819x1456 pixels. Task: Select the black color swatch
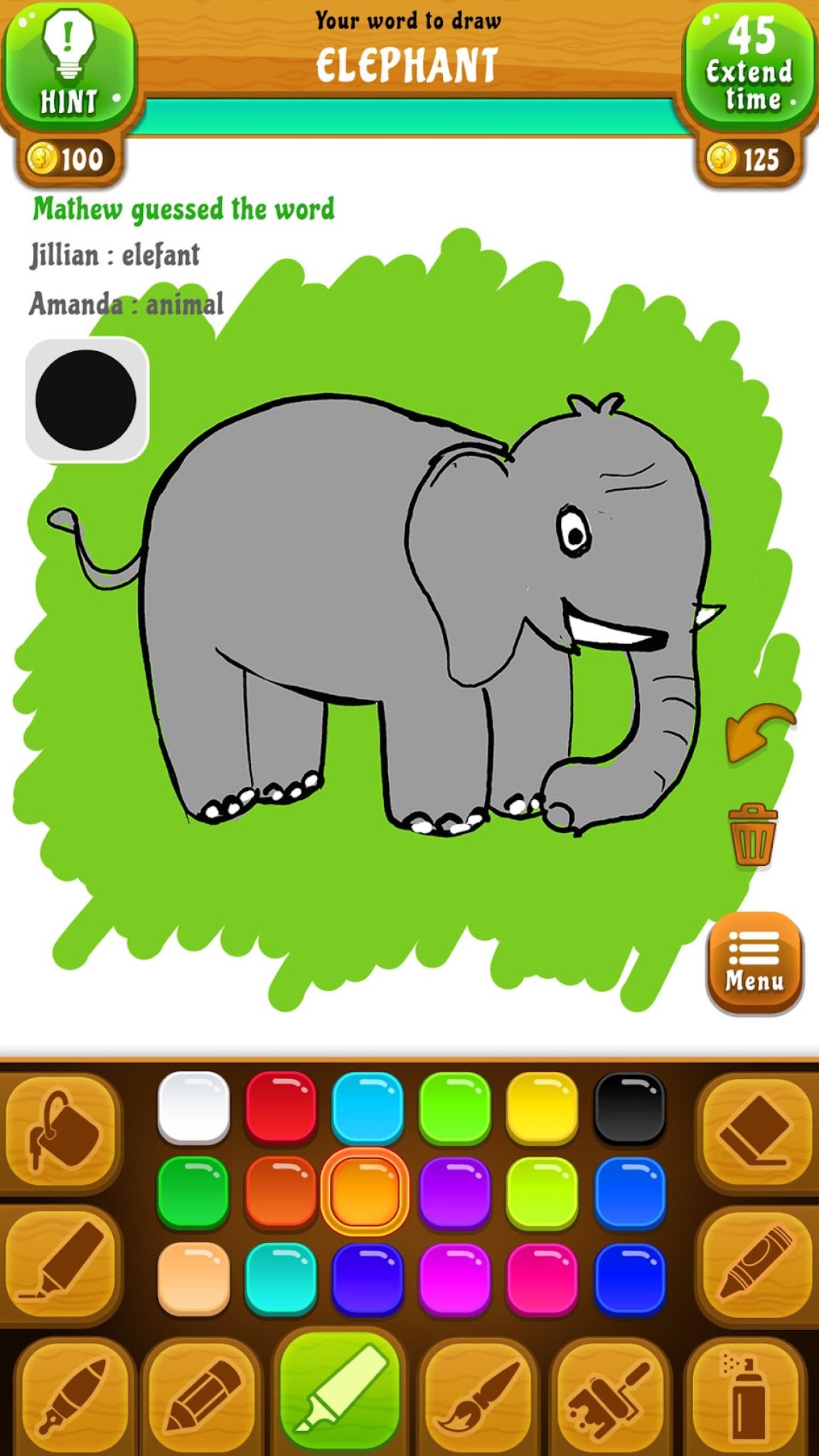(629, 1109)
